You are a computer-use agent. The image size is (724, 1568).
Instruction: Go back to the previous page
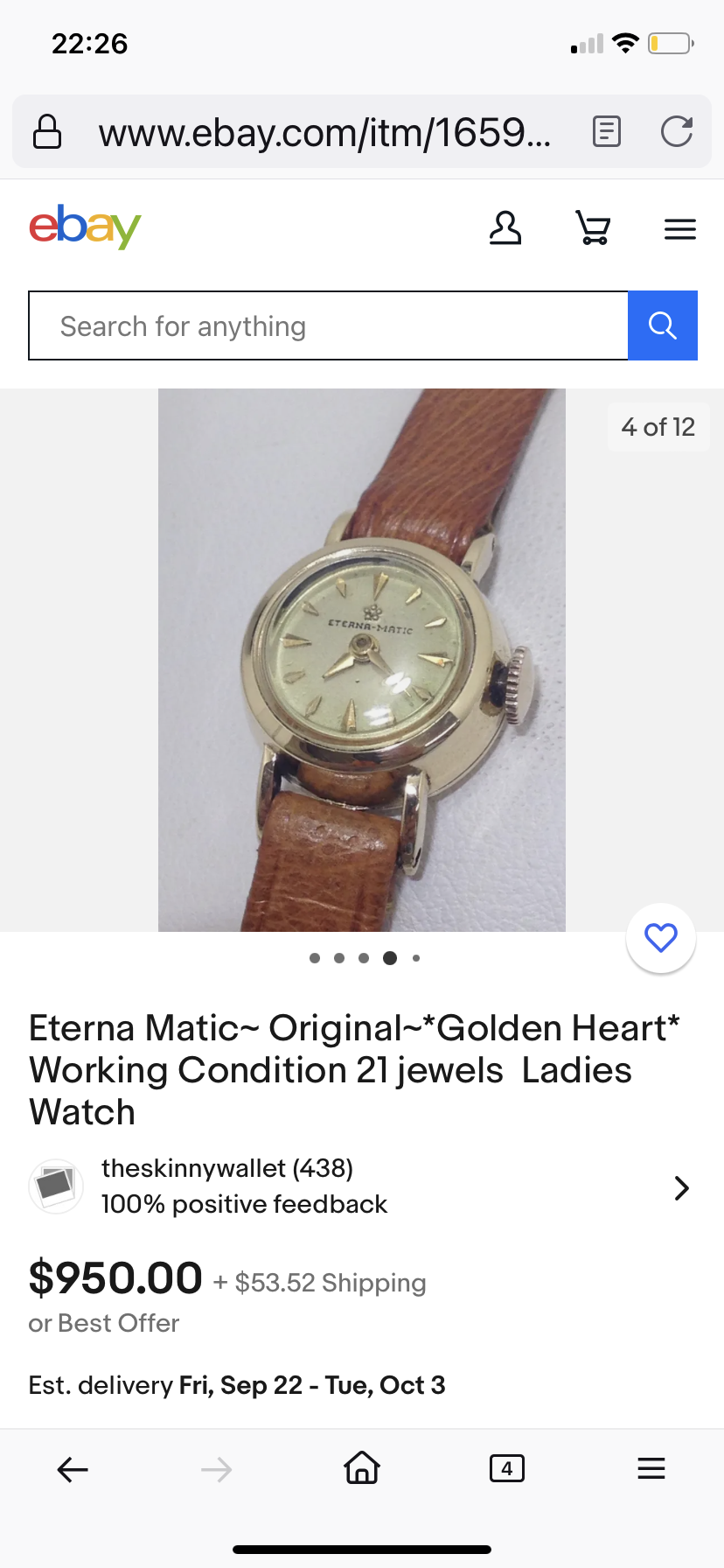(x=73, y=1469)
